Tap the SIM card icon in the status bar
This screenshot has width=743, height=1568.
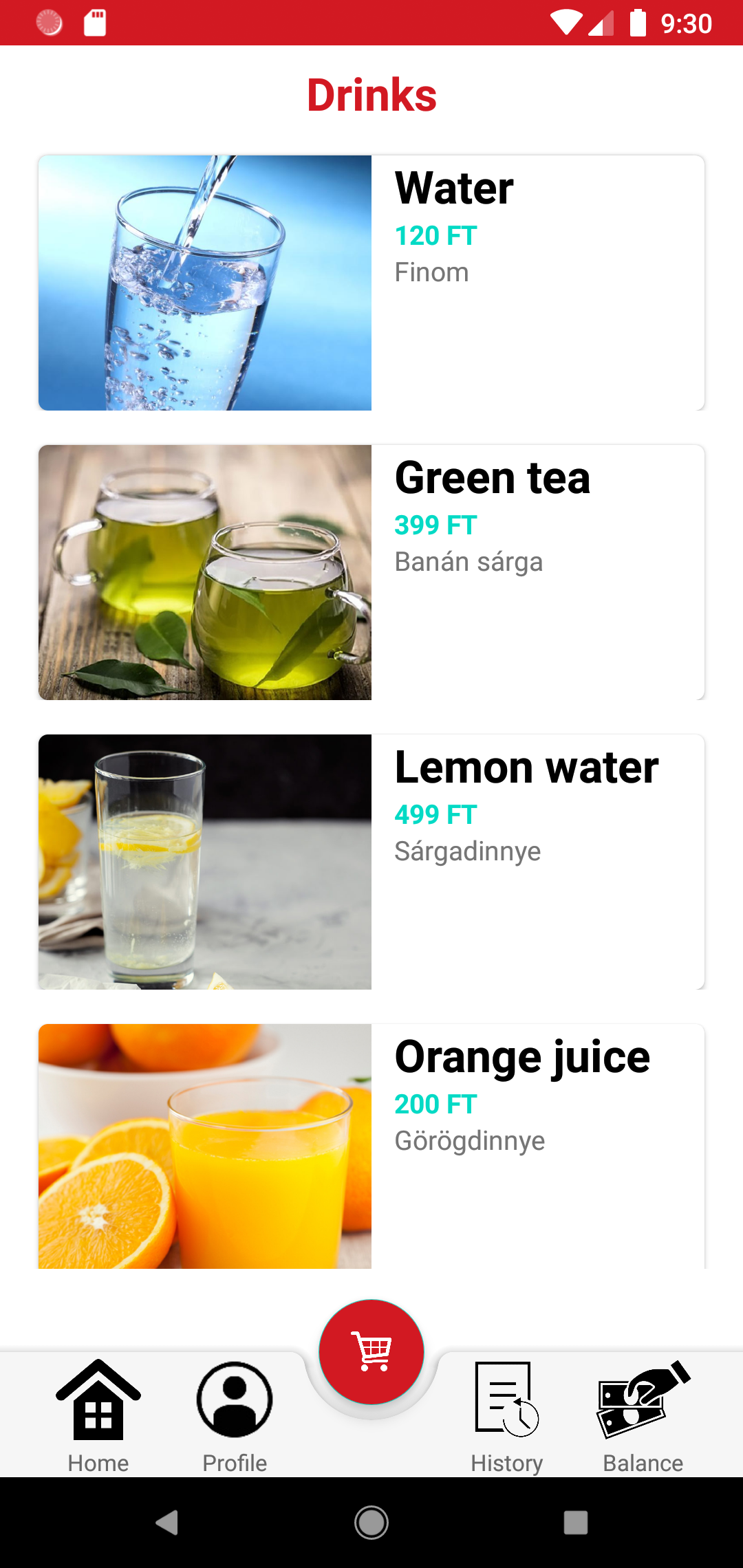click(96, 23)
